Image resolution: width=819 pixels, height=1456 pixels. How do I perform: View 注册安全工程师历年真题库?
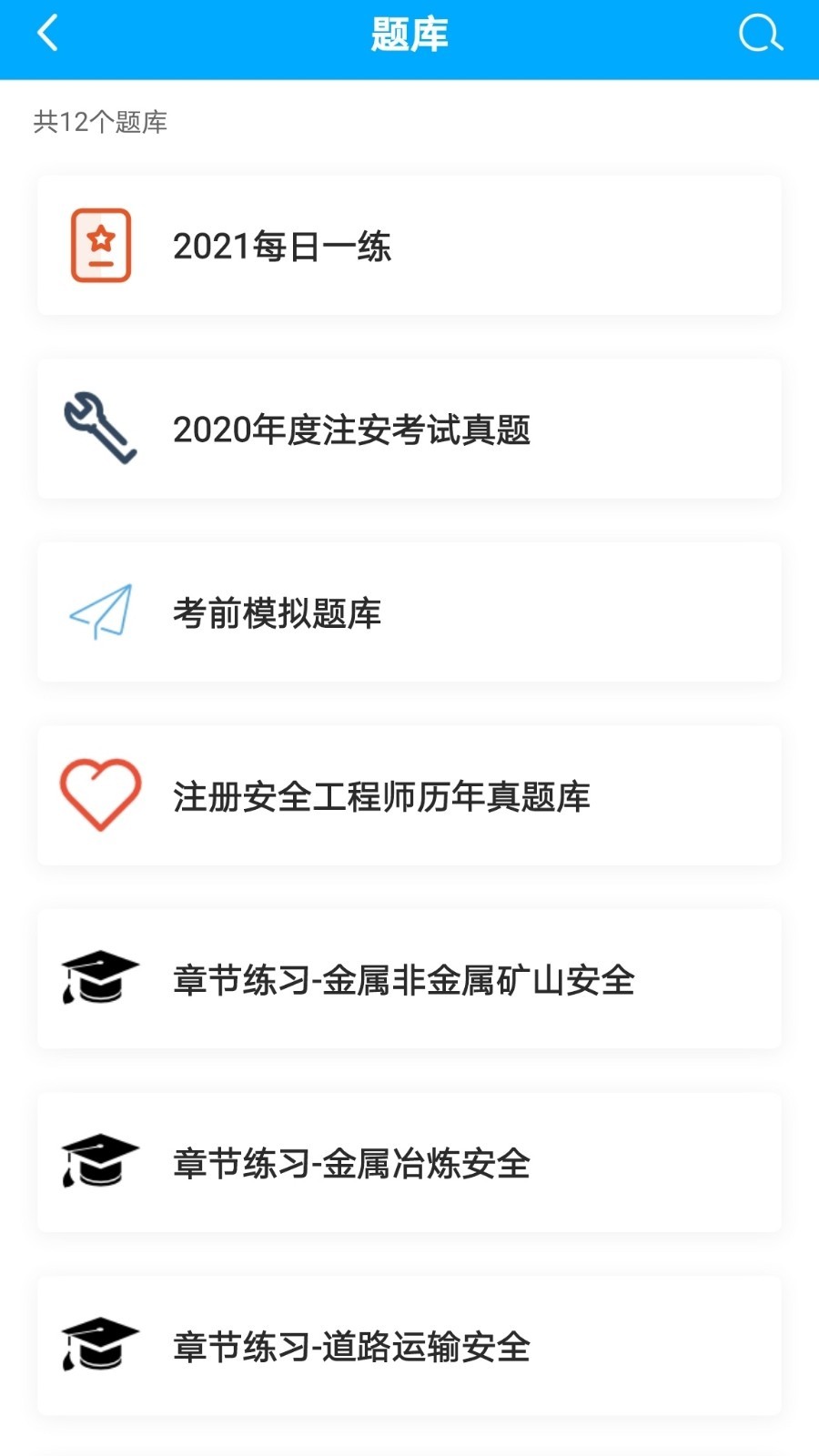[x=409, y=796]
